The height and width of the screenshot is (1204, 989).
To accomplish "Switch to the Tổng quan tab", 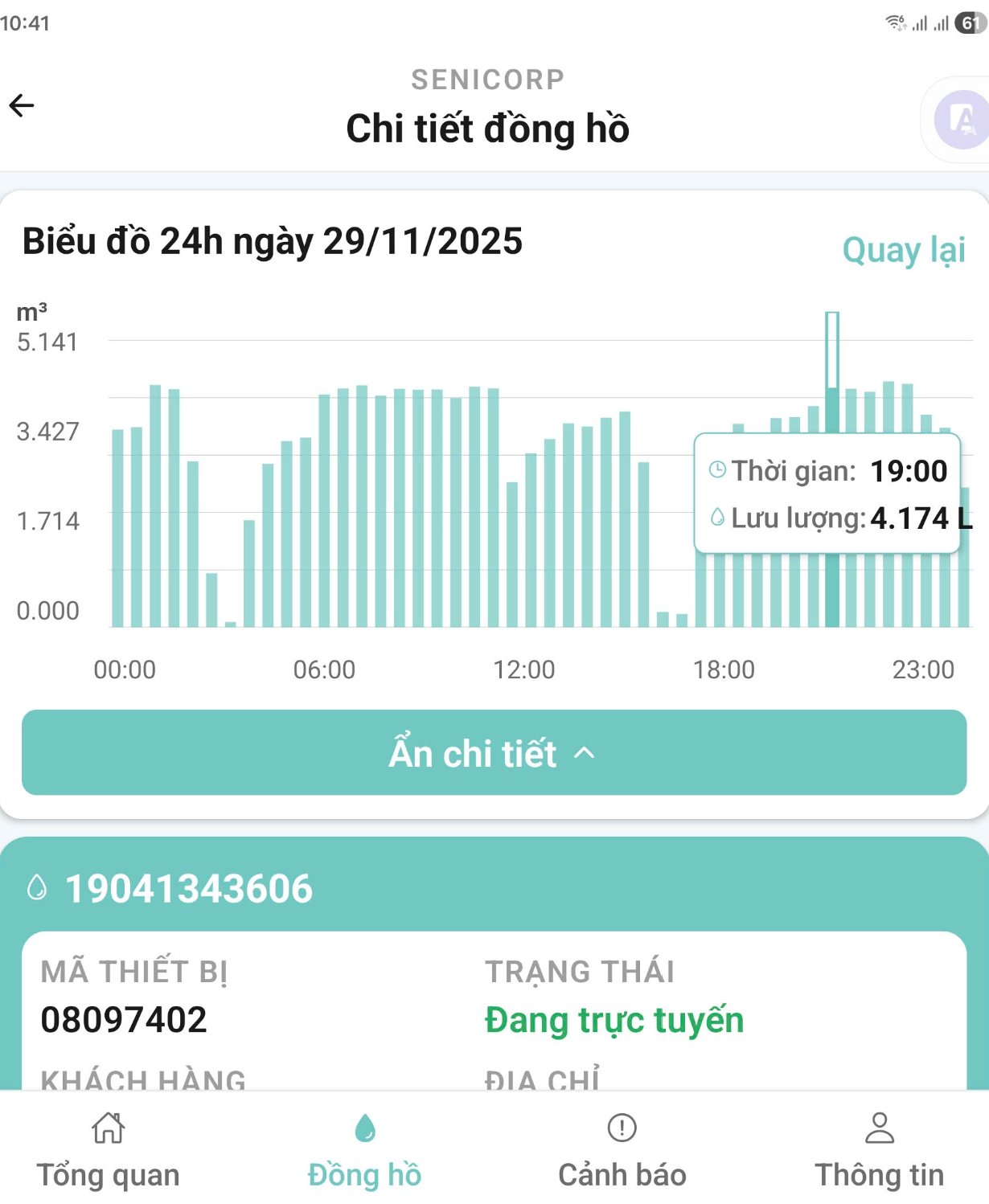I will 108,1149.
